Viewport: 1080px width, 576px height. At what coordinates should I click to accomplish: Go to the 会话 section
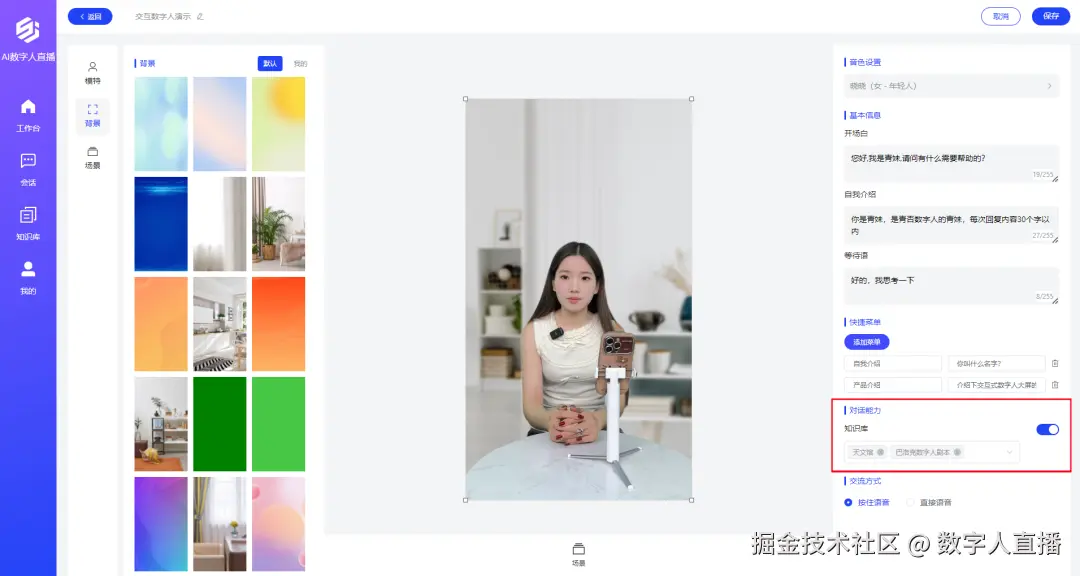(28, 169)
